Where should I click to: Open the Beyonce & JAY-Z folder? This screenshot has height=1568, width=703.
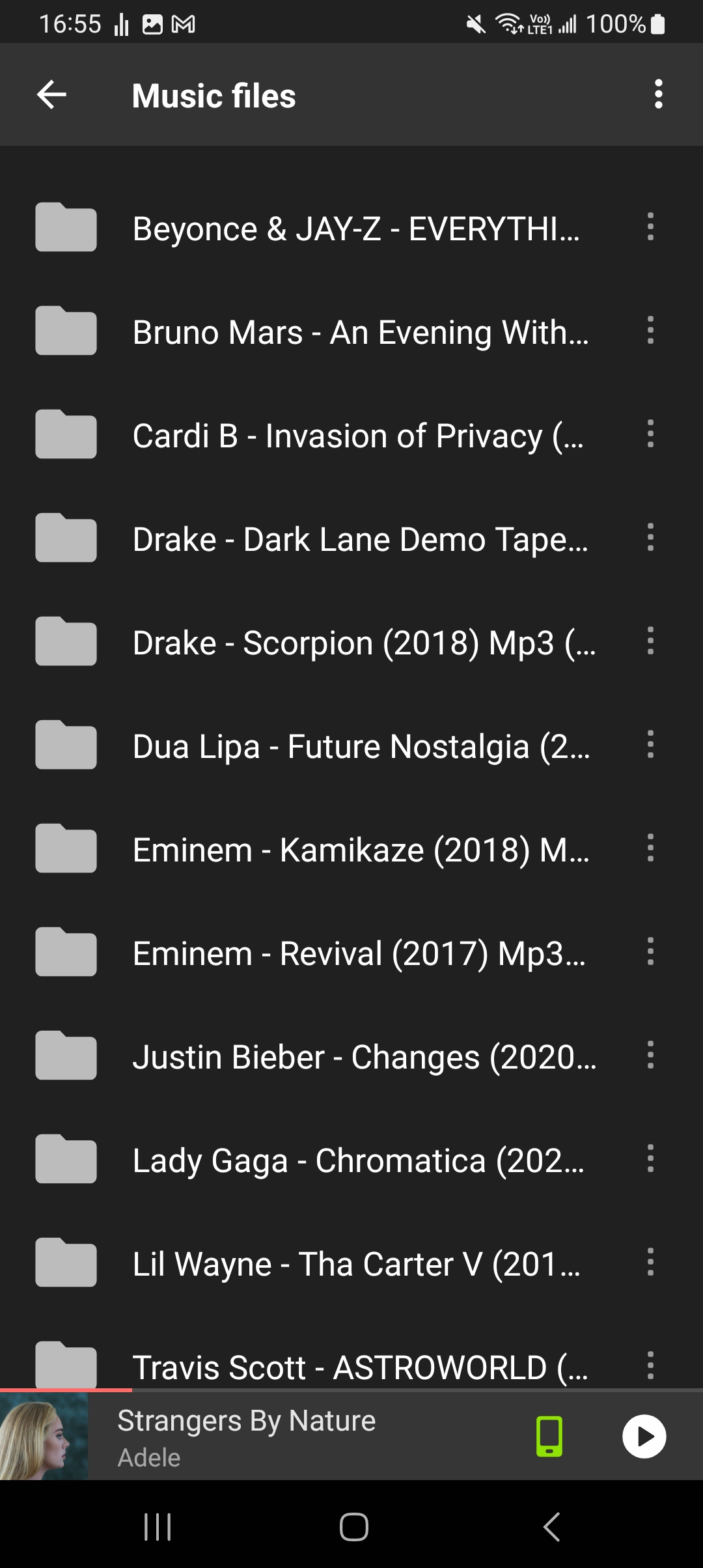point(355,229)
